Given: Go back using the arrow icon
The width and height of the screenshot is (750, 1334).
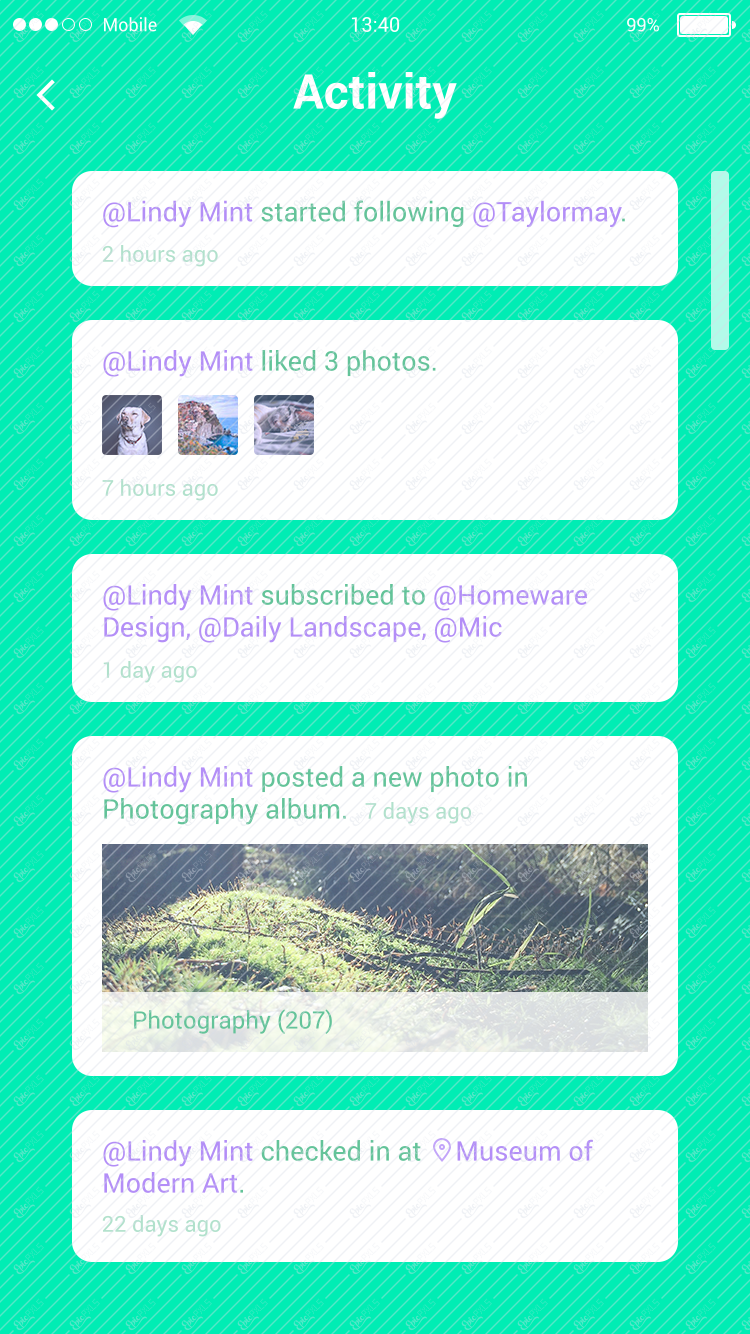Looking at the screenshot, I should (x=46, y=95).
